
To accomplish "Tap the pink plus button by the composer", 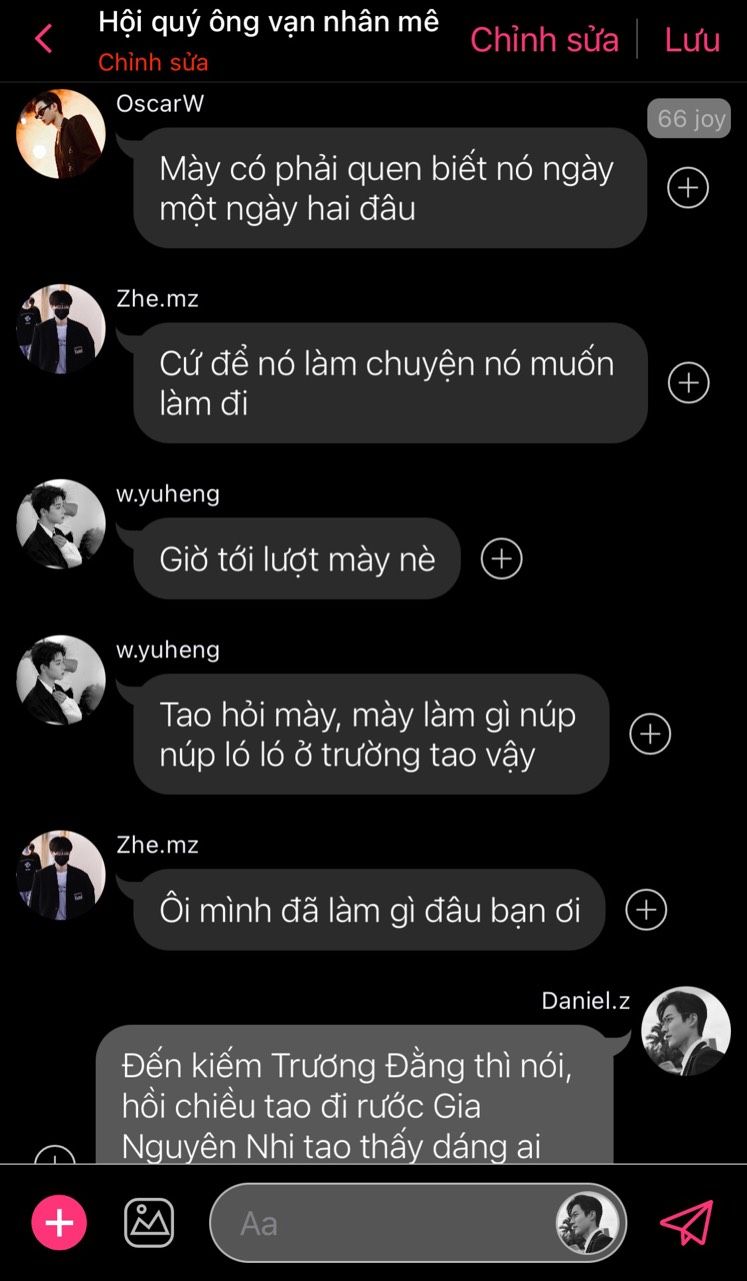I will pyautogui.click(x=59, y=1222).
